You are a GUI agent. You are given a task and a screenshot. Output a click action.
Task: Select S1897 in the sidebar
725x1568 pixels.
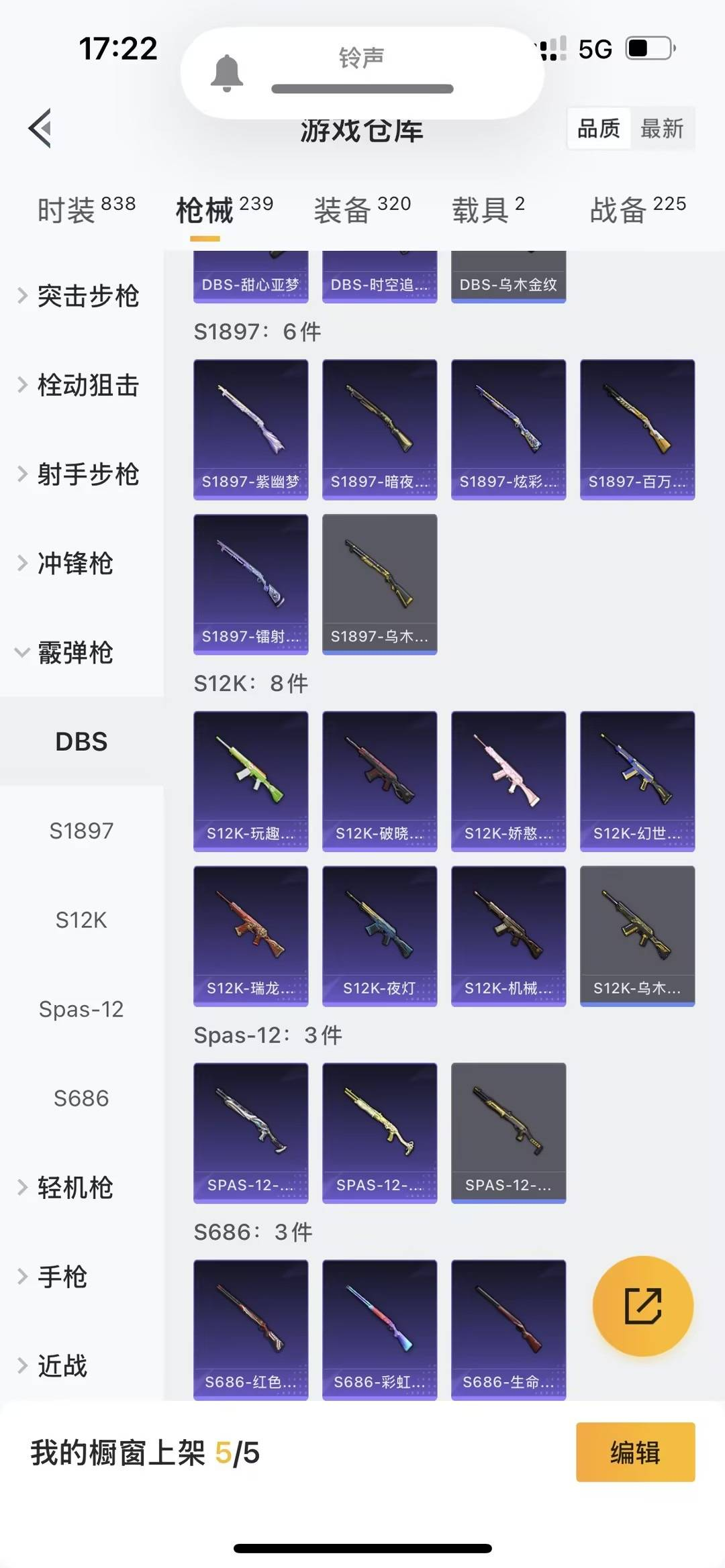pos(81,831)
